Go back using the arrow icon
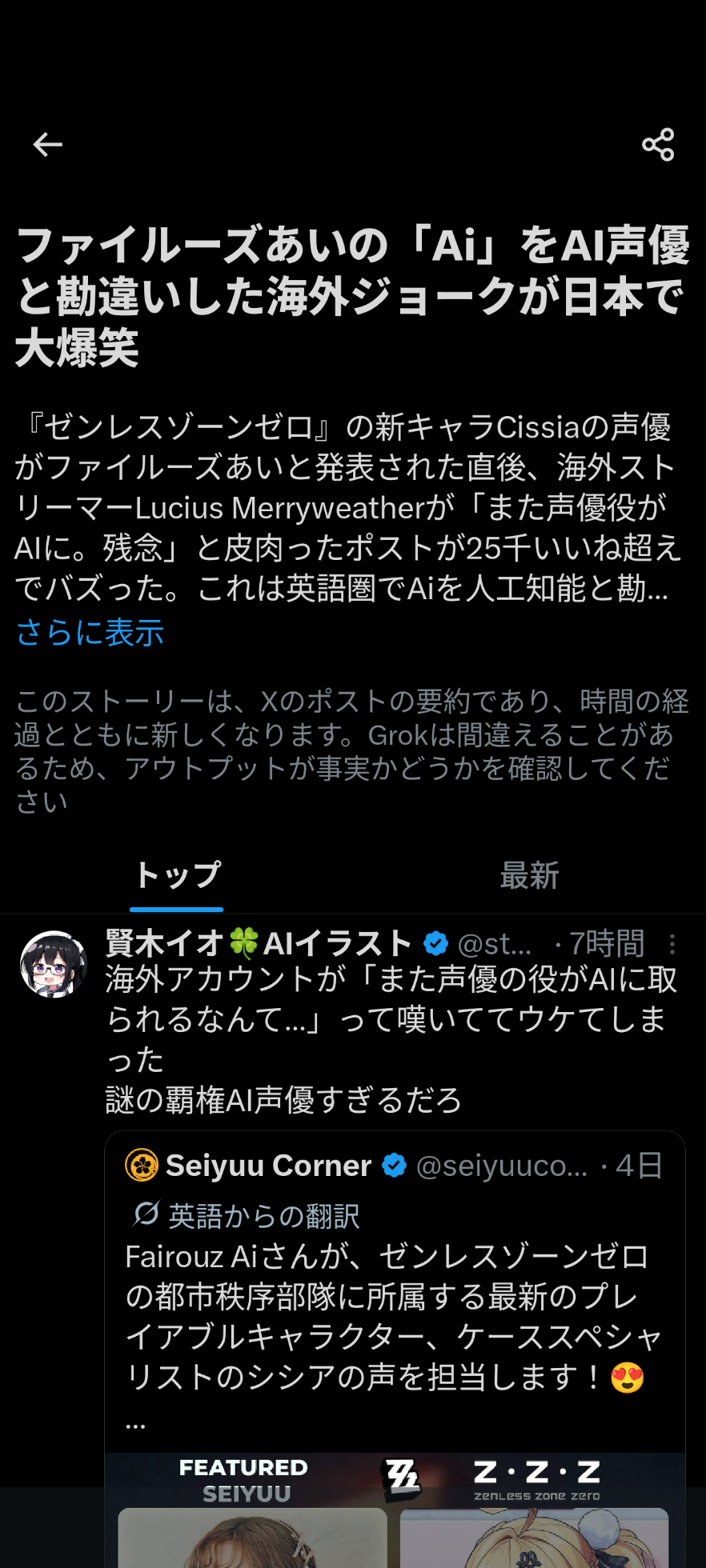Screen dimensions: 706x1568 point(47,145)
